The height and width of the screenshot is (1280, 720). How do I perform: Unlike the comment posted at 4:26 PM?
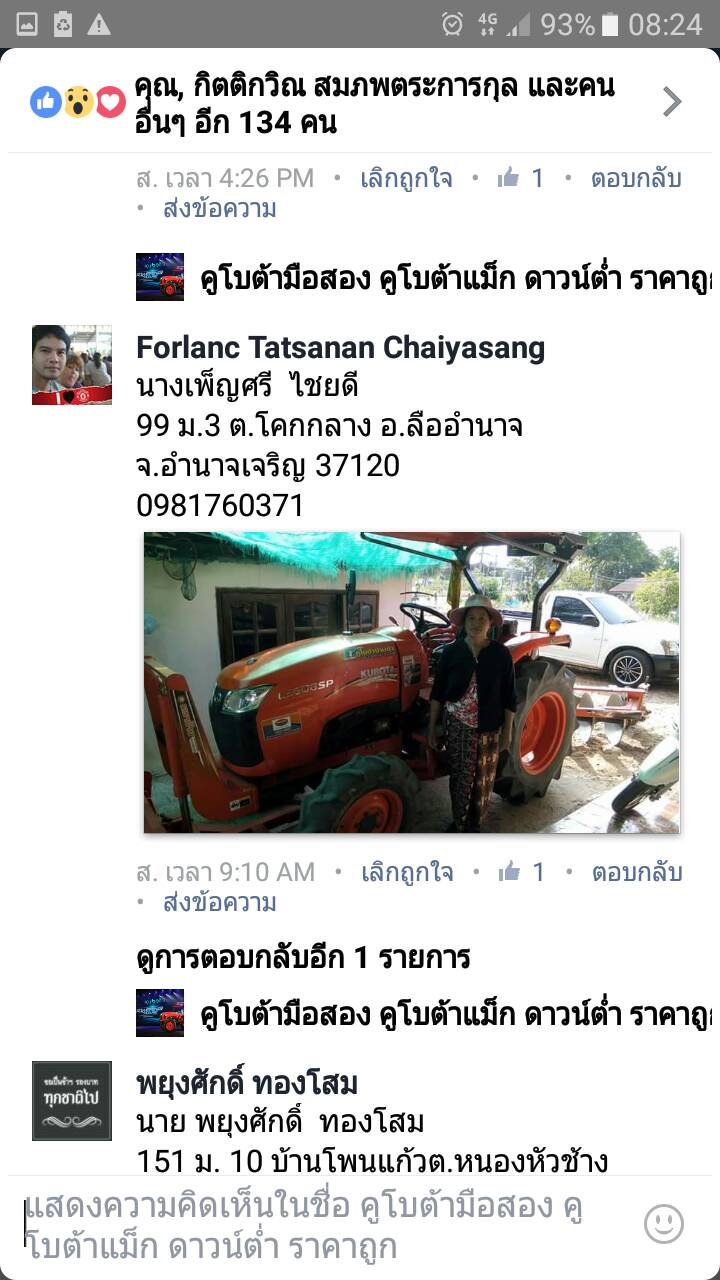tap(405, 179)
